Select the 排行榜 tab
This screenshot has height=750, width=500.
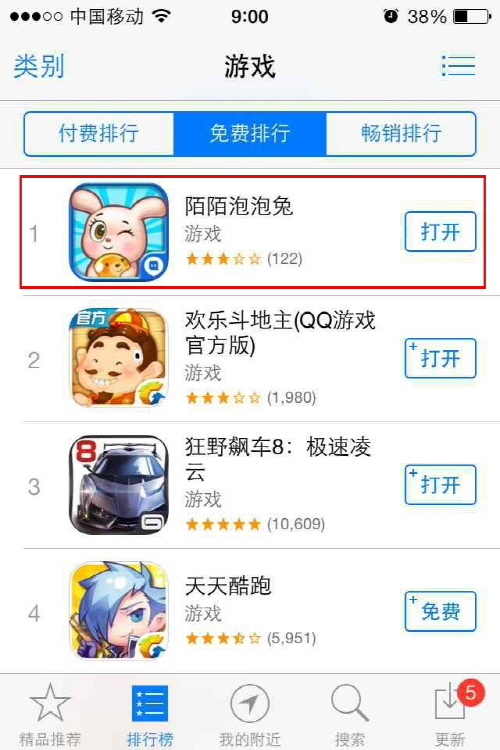pyautogui.click(x=150, y=714)
